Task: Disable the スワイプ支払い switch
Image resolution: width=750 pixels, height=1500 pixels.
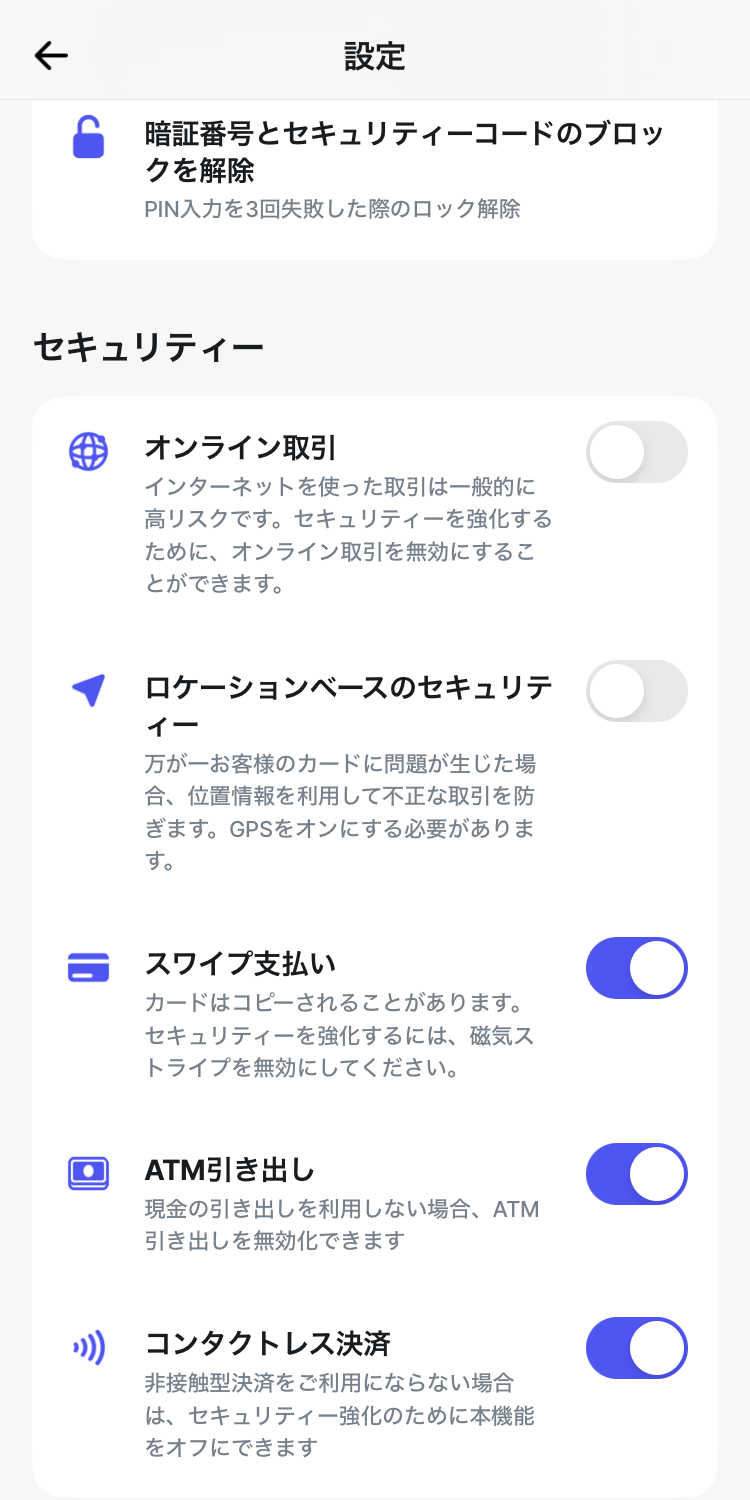Action: (x=637, y=968)
